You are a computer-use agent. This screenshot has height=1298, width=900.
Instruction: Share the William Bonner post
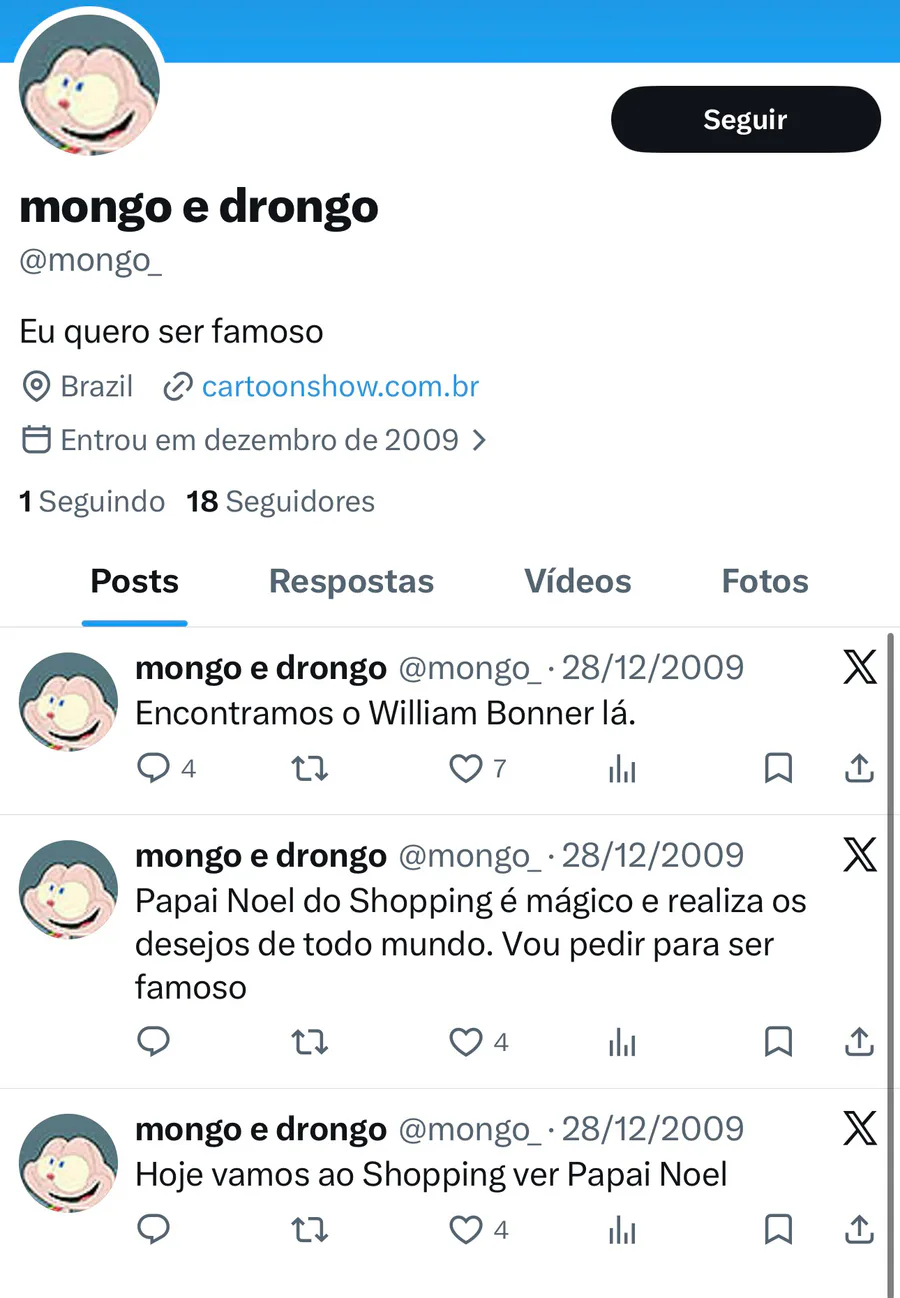[x=859, y=768]
